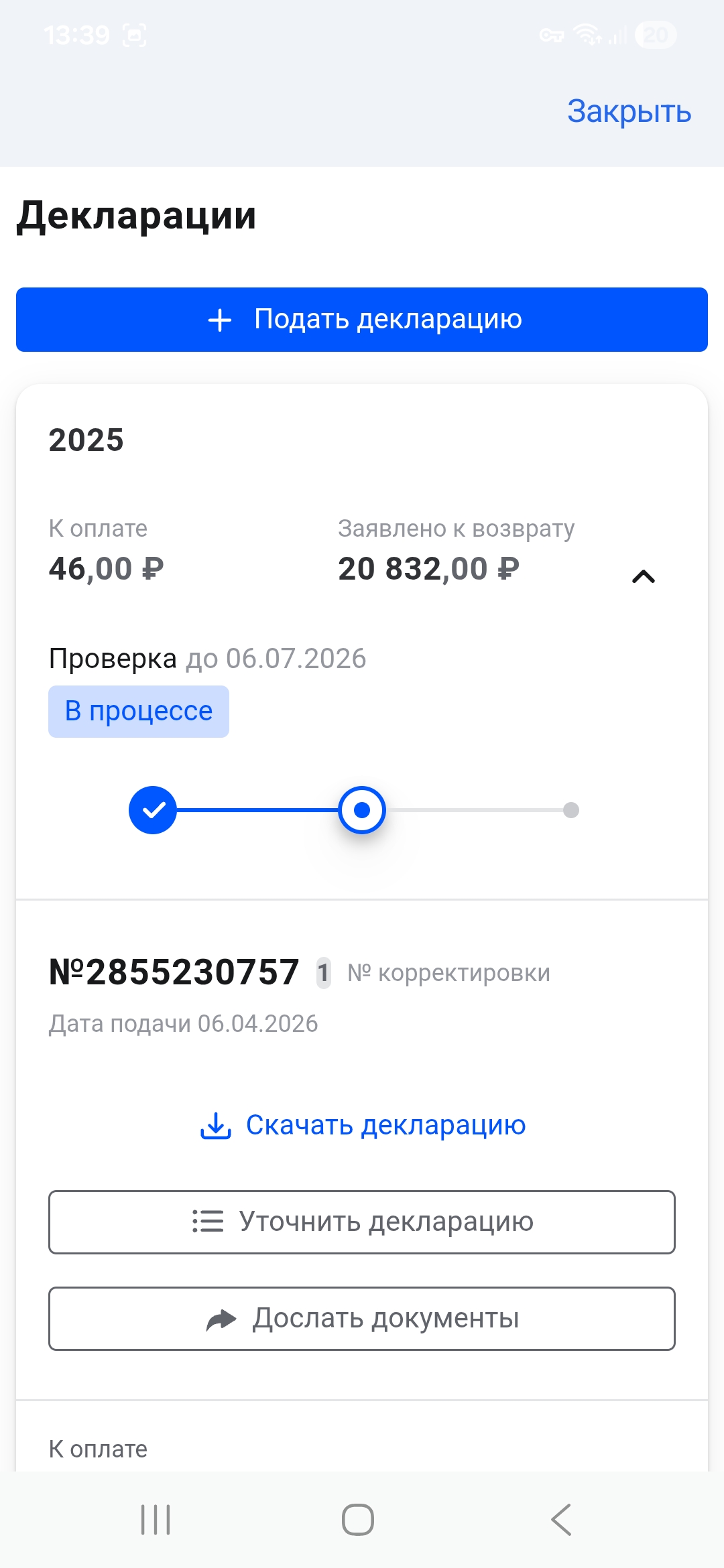Open recent apps from navigation bar

pos(156,1519)
